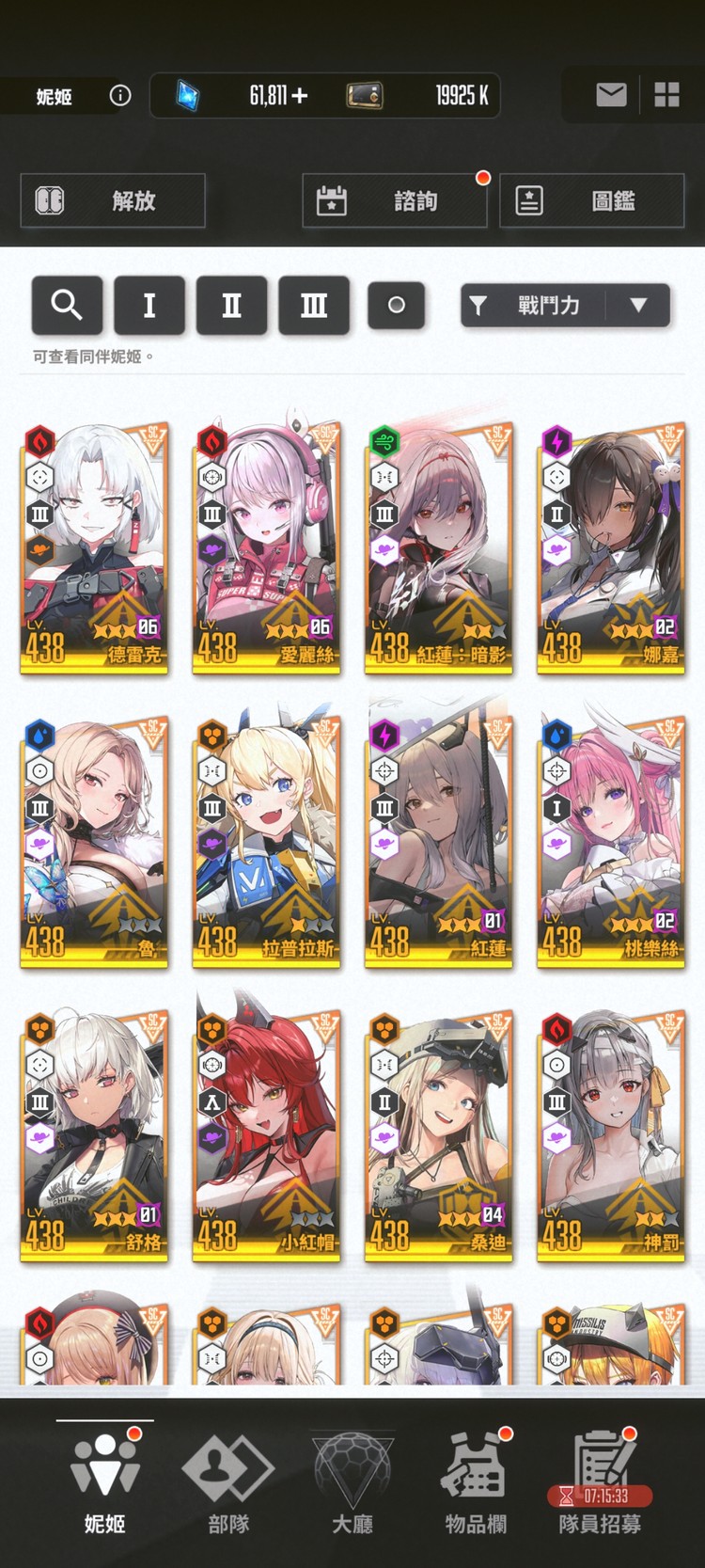Switch to the 大廳 tab
Image resolution: width=705 pixels, height=1568 pixels.
click(352, 1483)
